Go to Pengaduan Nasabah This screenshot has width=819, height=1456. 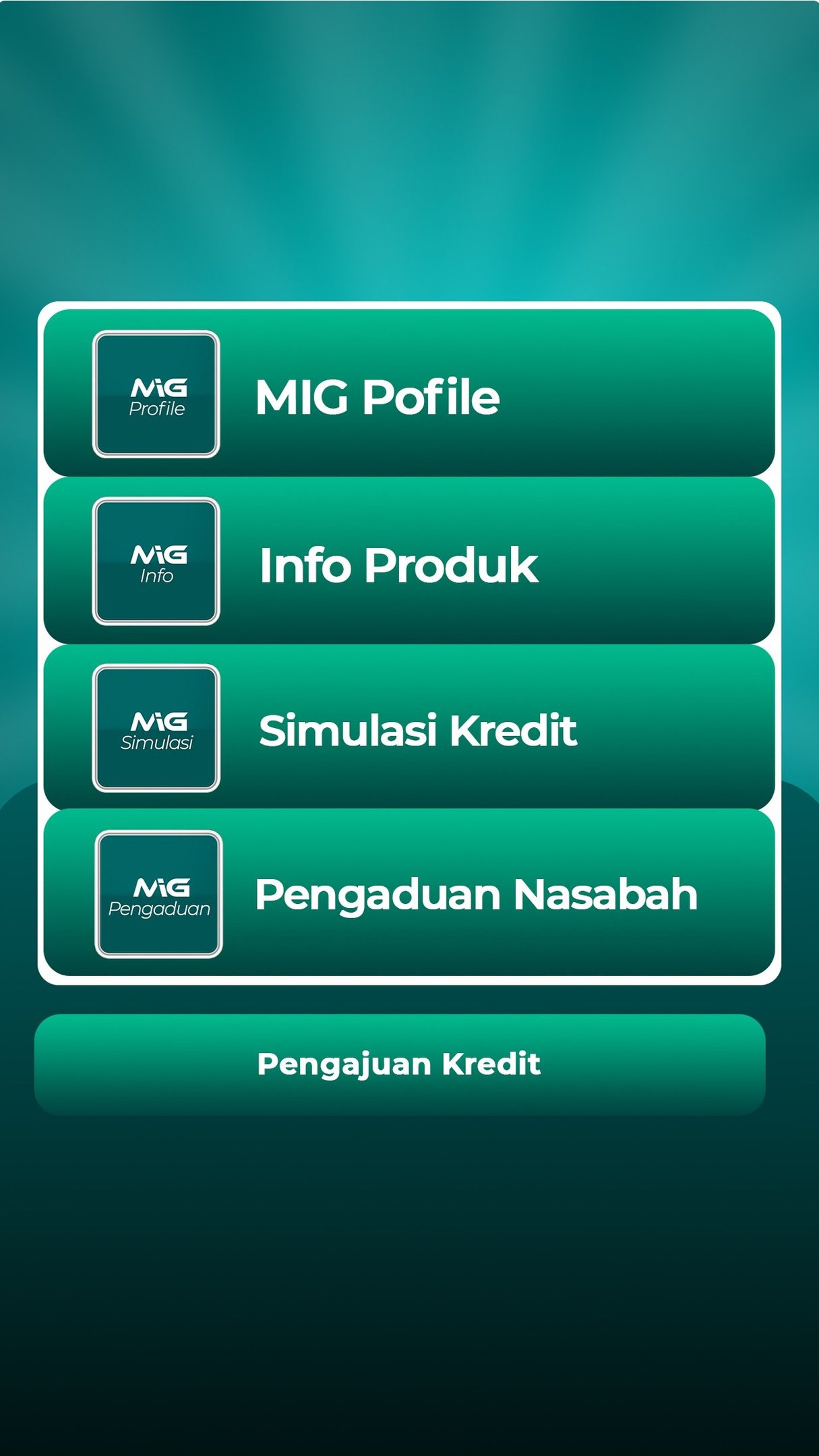(x=409, y=894)
